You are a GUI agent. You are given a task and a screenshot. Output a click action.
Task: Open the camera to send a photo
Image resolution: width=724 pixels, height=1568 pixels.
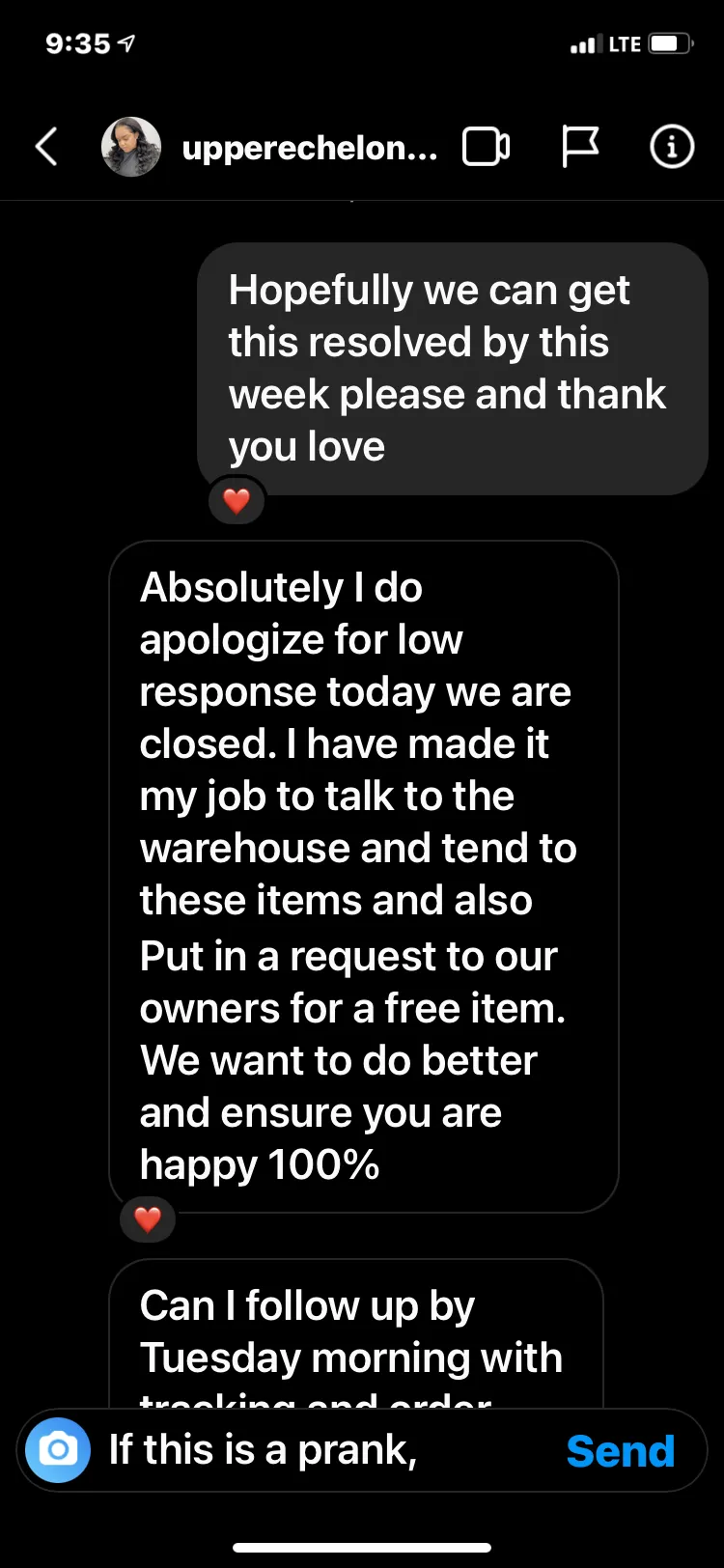pyautogui.click(x=58, y=1450)
